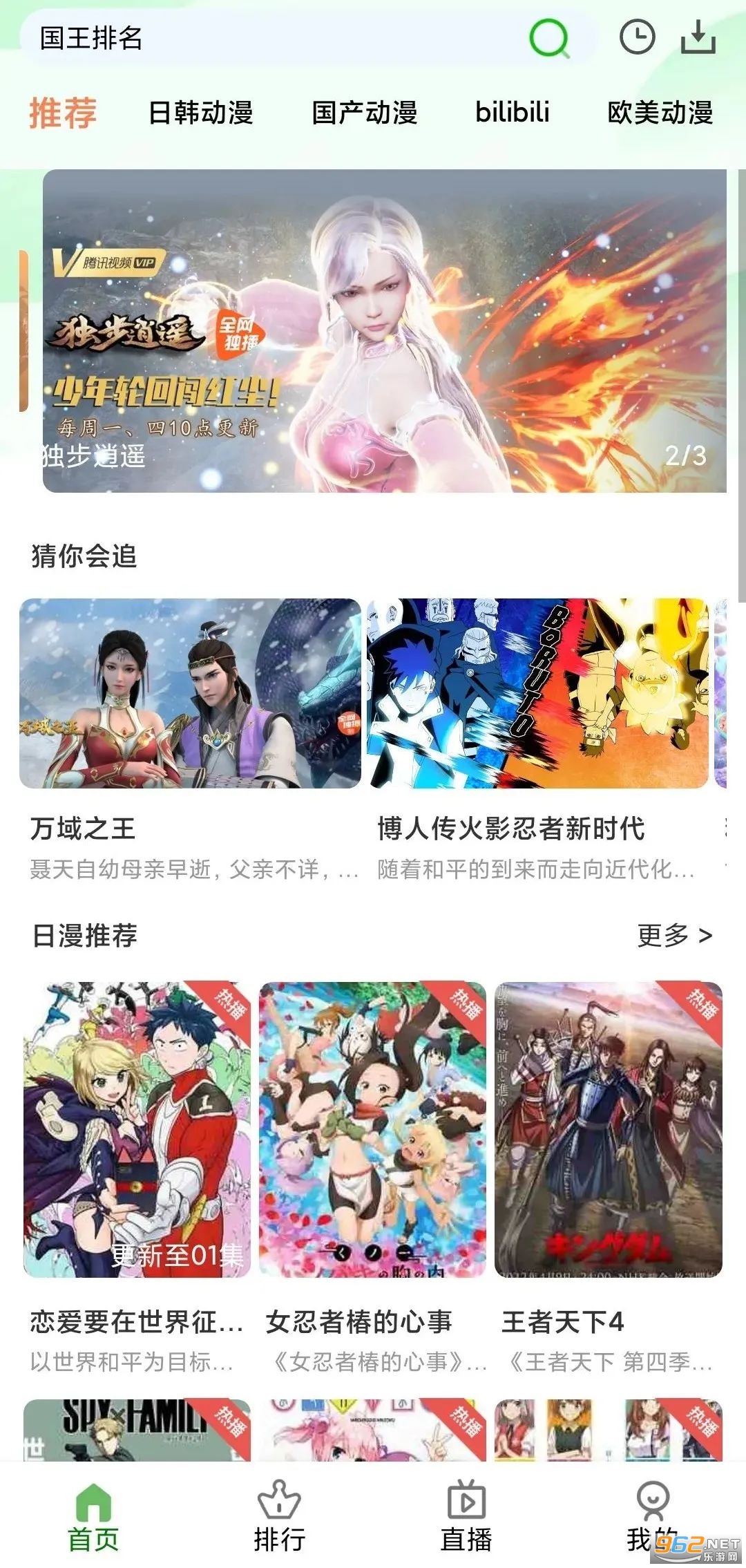
Task: Open the 王者天下4 poster
Action: [608, 1129]
